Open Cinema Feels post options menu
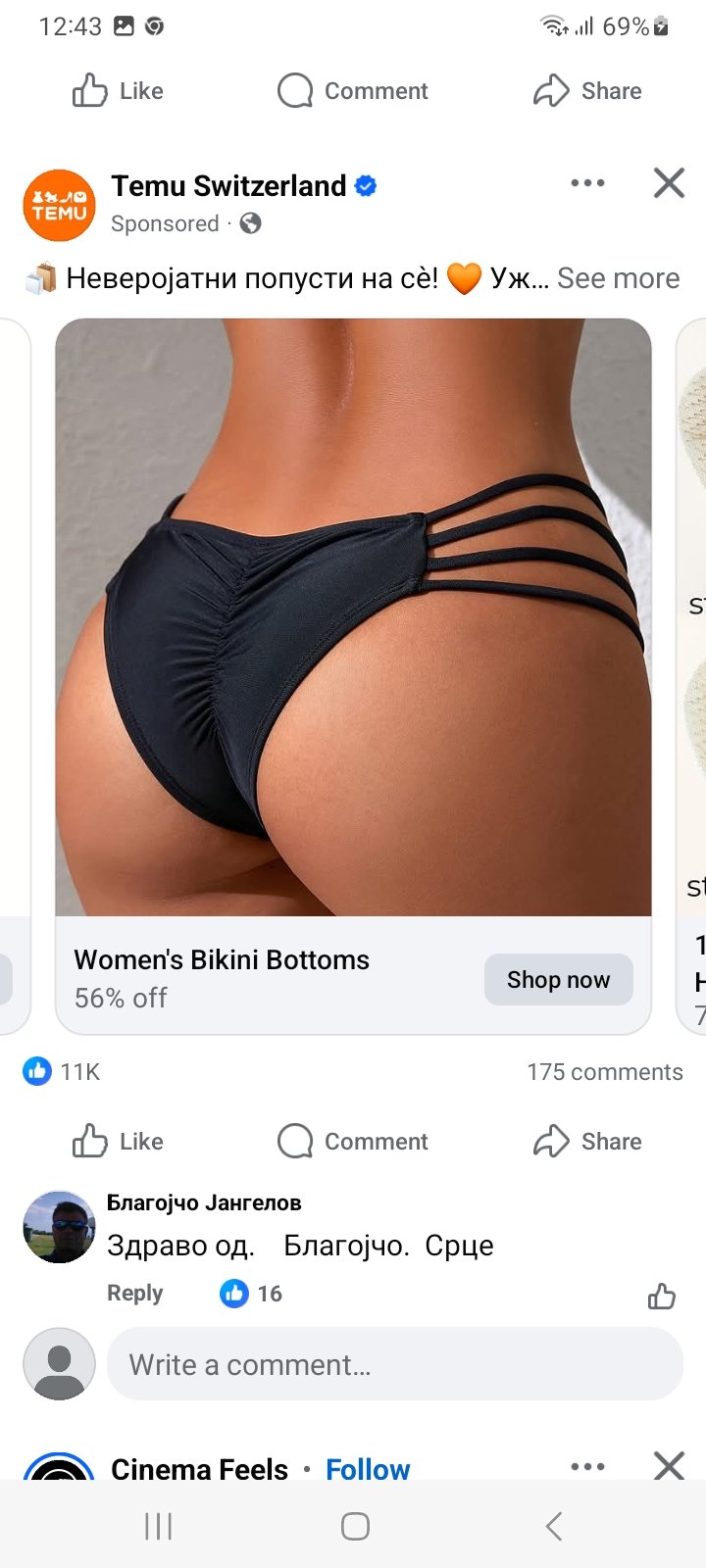 click(587, 1467)
